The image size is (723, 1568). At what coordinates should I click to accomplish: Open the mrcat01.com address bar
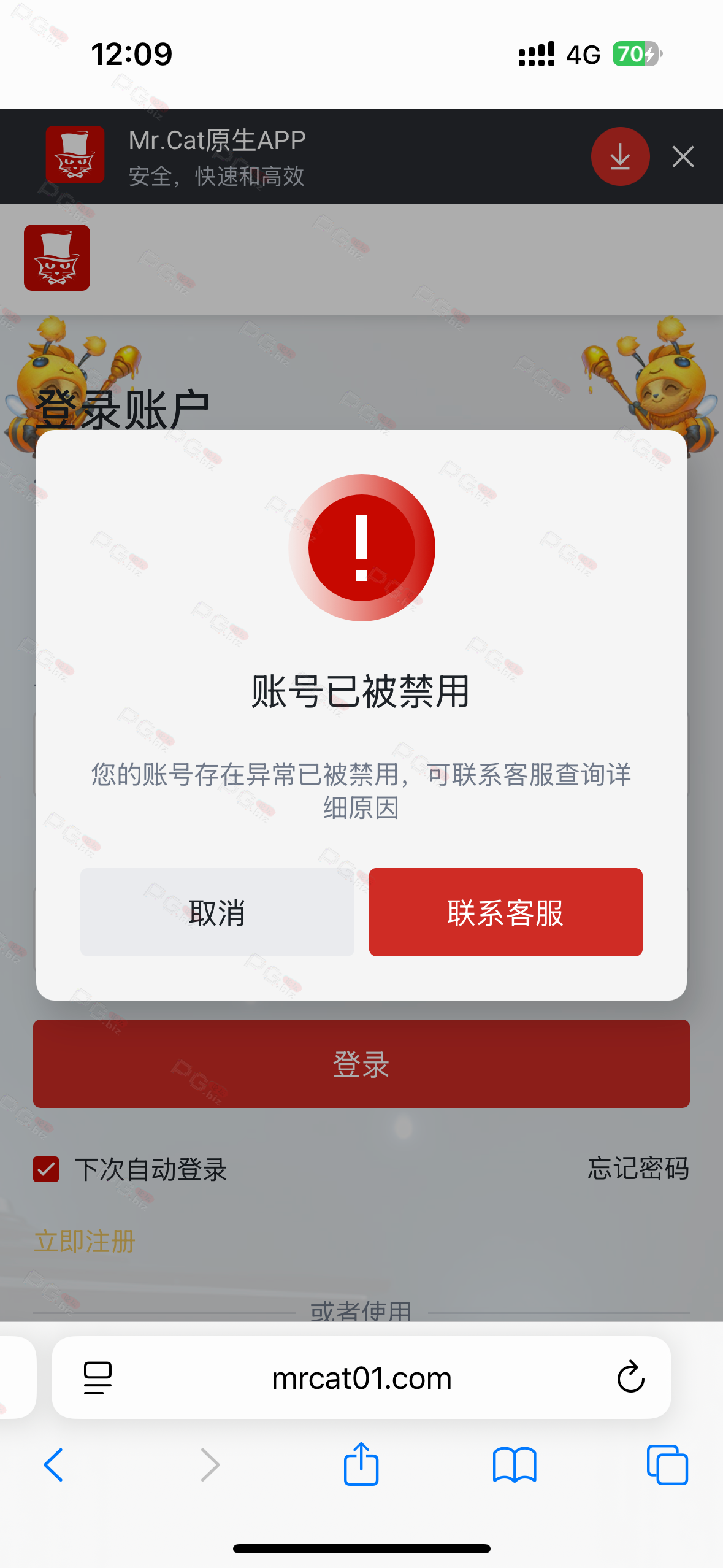pyautogui.click(x=361, y=1378)
